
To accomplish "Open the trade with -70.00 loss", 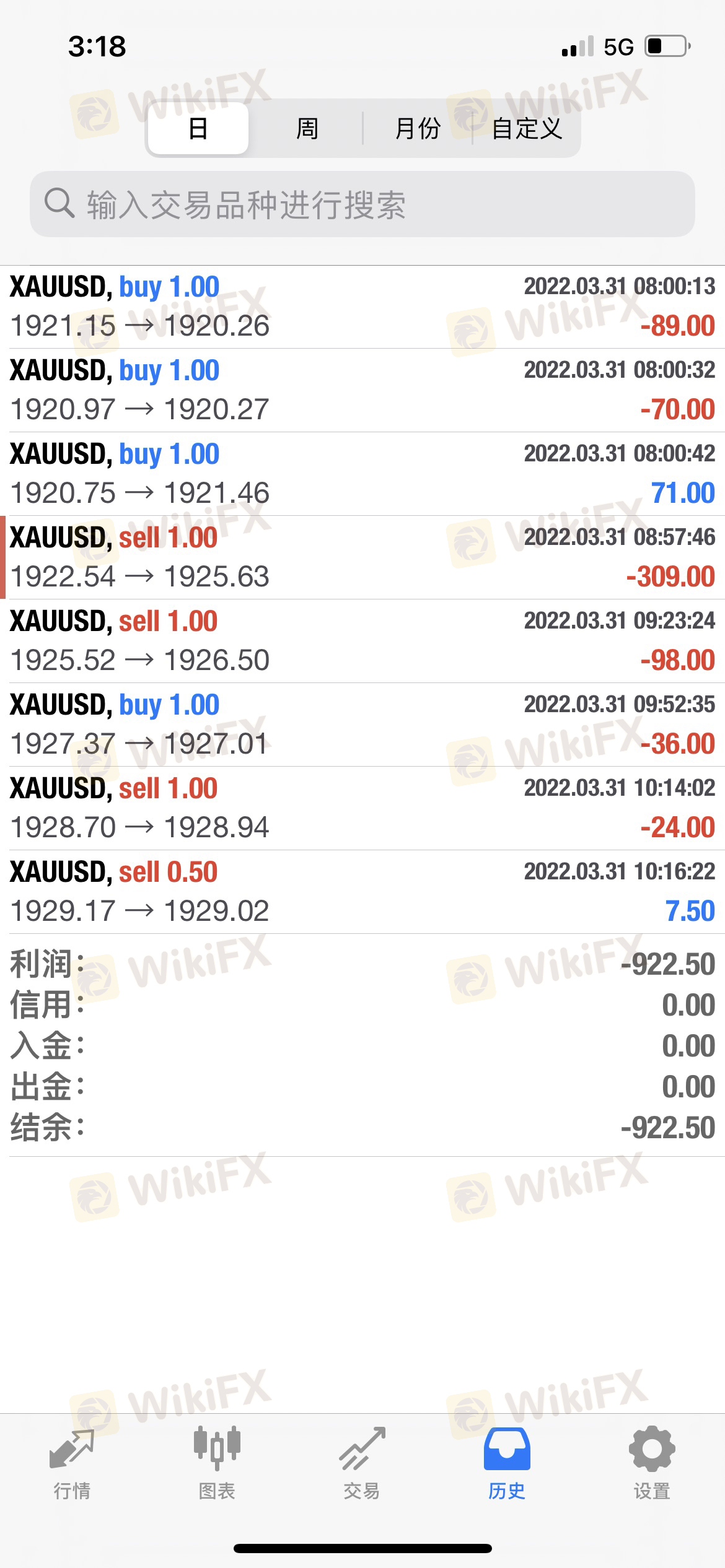I will coord(362,390).
